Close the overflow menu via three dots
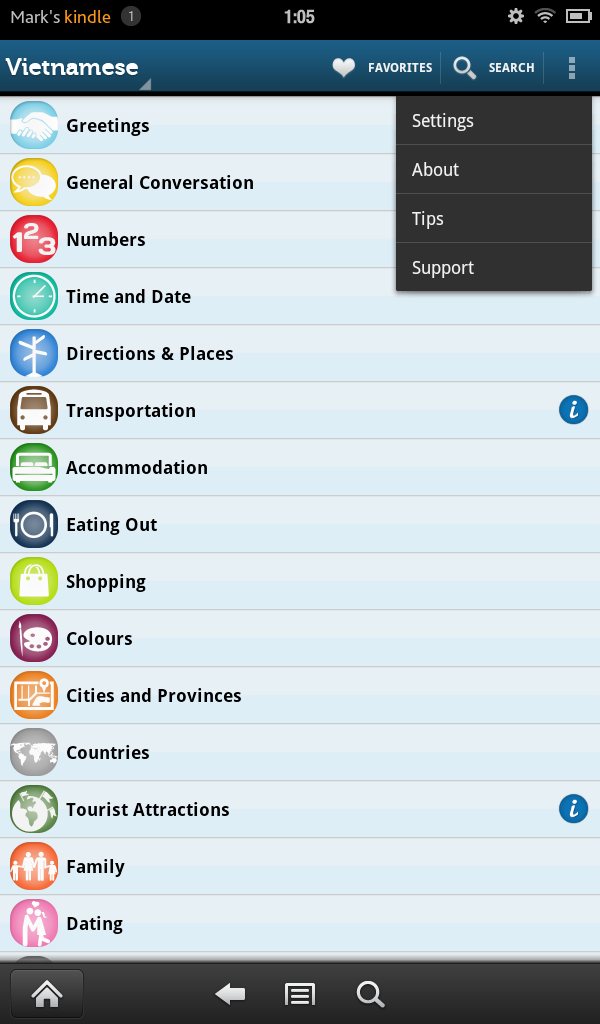Screen dimensions: 600x1024 572,68
